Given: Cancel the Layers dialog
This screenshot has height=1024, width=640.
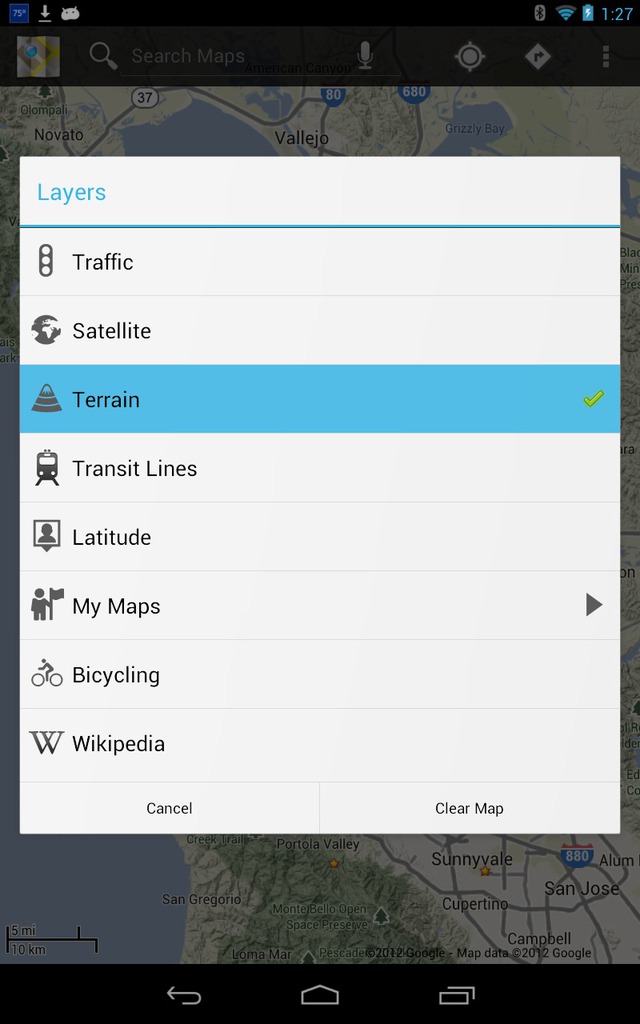Looking at the screenshot, I should point(170,808).
